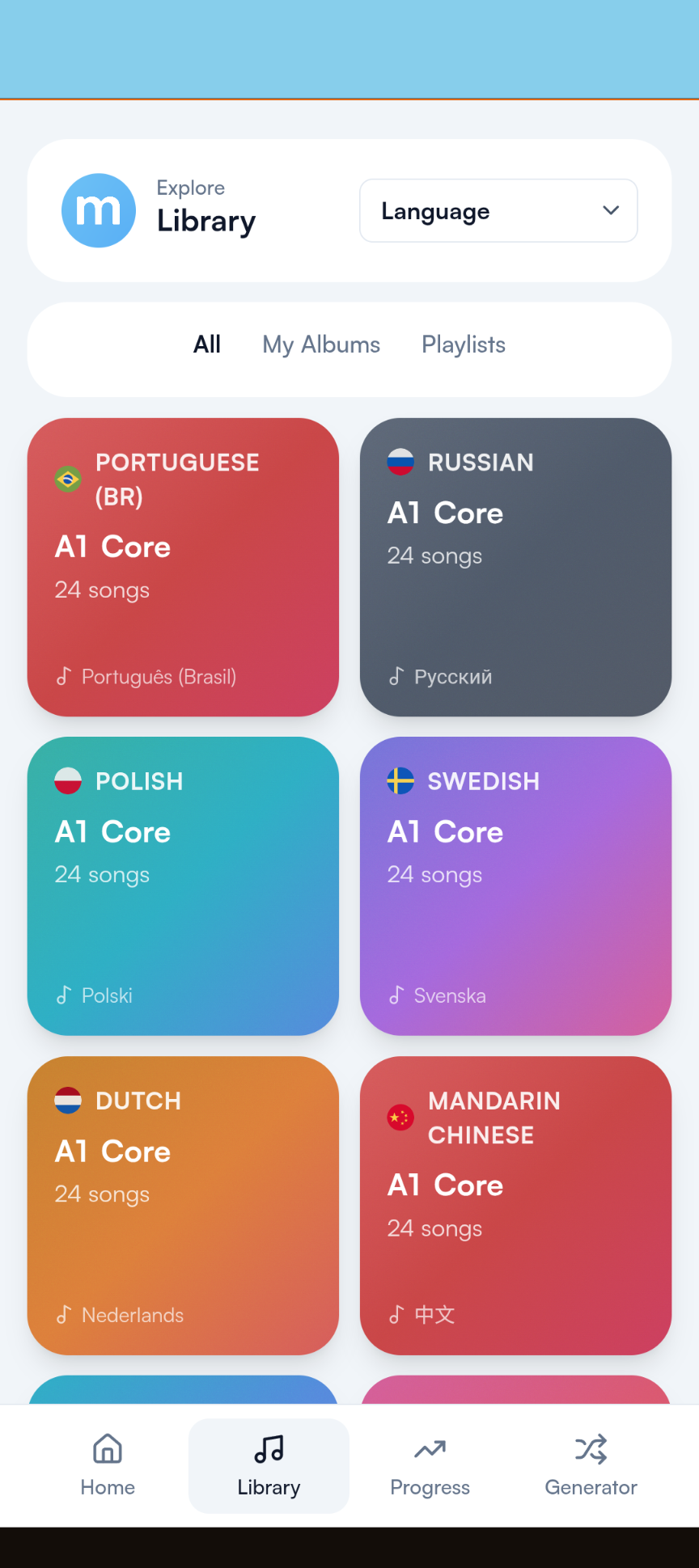Tap the Russian flag icon
699x1568 pixels.
tap(400, 462)
